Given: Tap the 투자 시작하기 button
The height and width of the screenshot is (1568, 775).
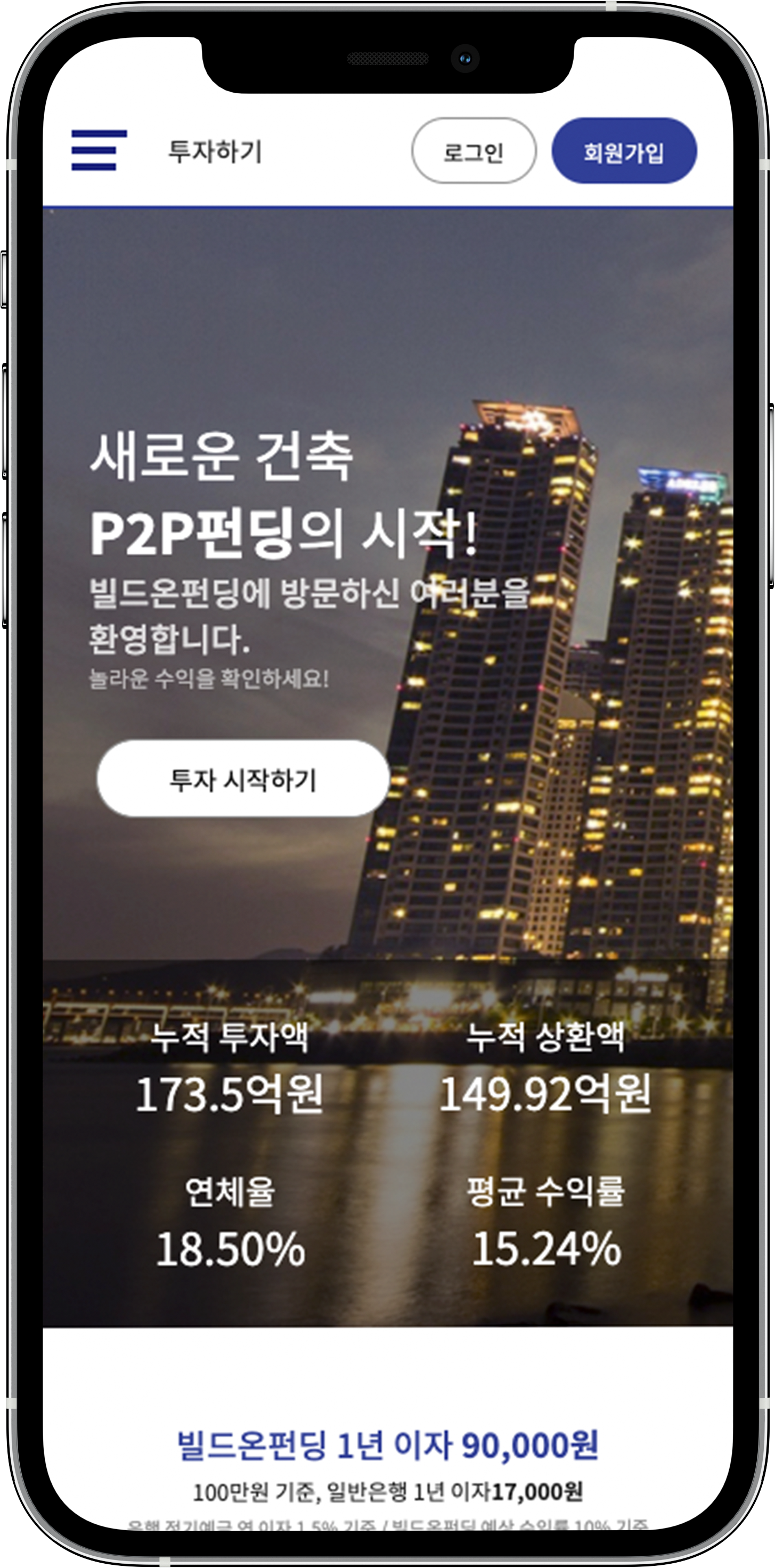Looking at the screenshot, I should (243, 779).
